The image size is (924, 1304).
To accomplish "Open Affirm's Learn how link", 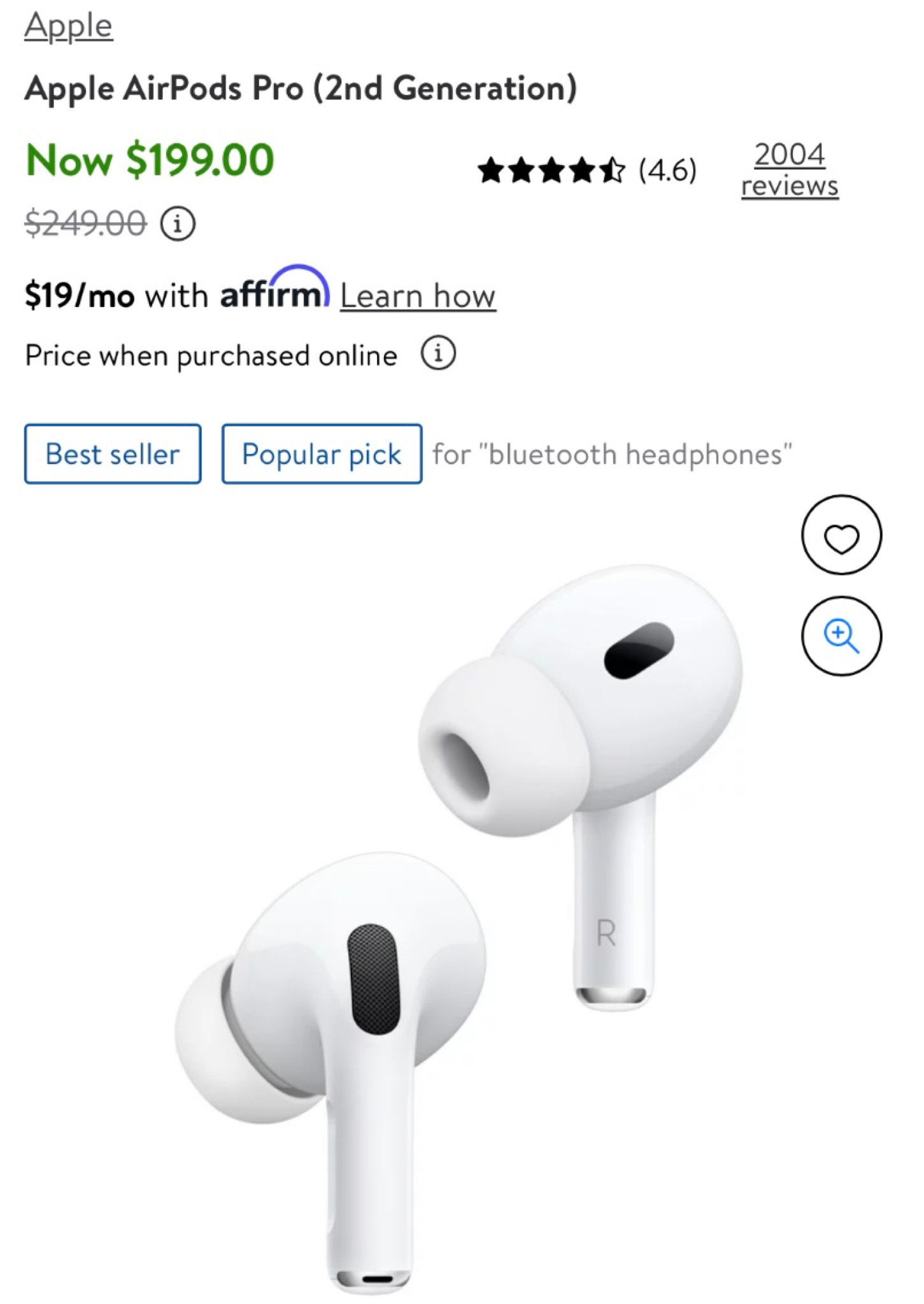I will [418, 296].
